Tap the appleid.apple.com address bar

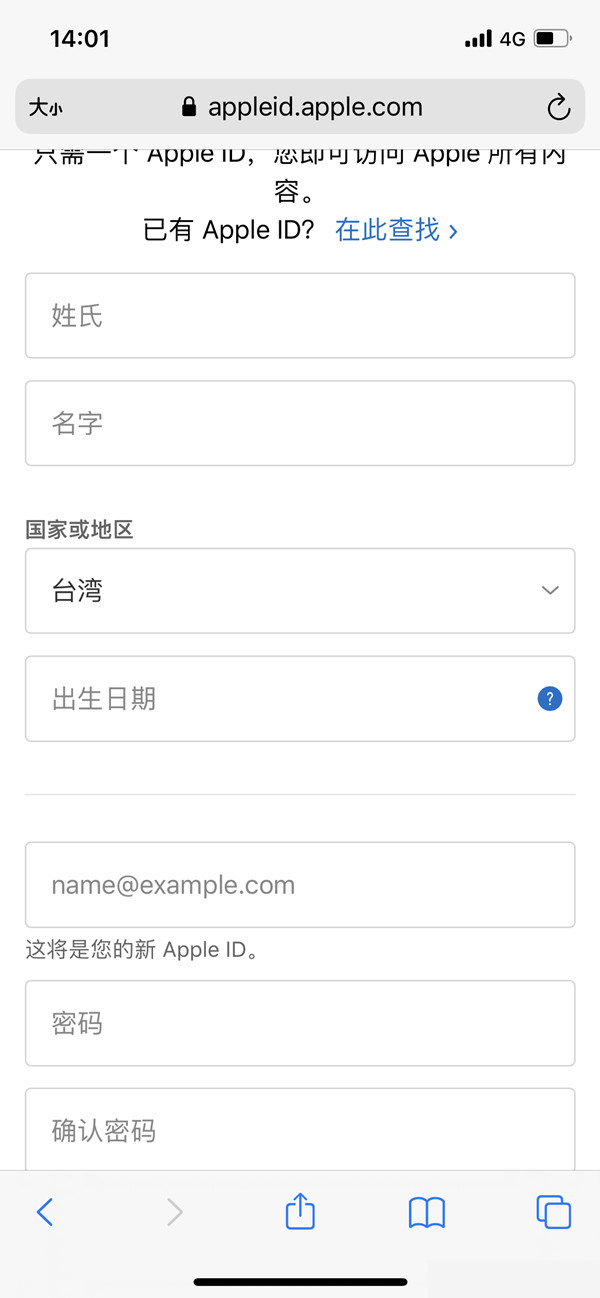(x=302, y=107)
